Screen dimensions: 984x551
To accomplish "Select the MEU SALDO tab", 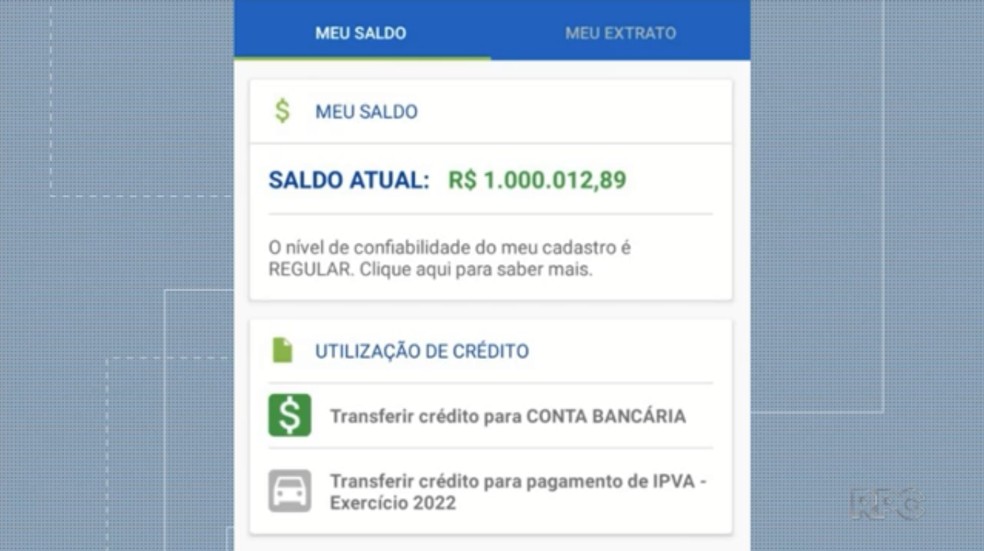I will click(x=361, y=33).
